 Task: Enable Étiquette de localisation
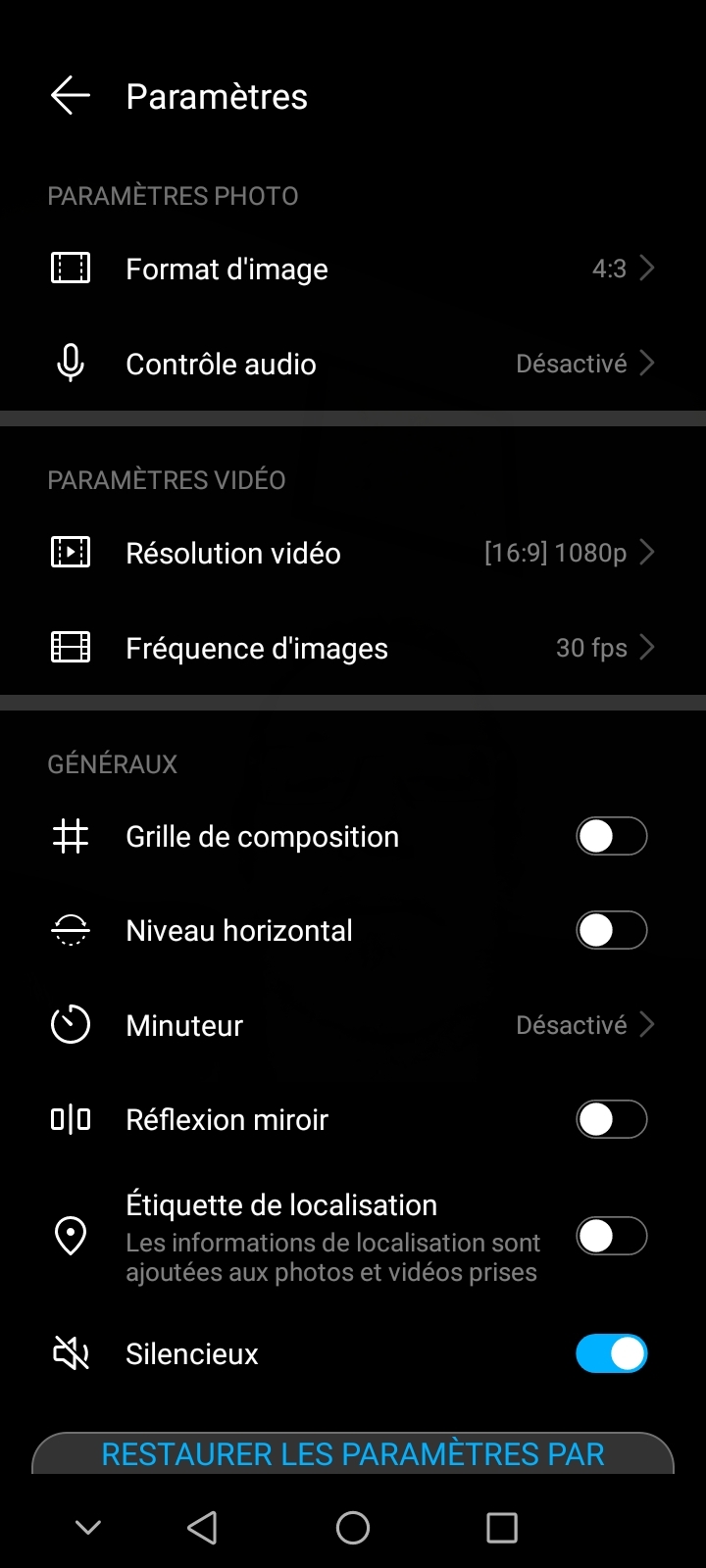pyautogui.click(x=611, y=1237)
